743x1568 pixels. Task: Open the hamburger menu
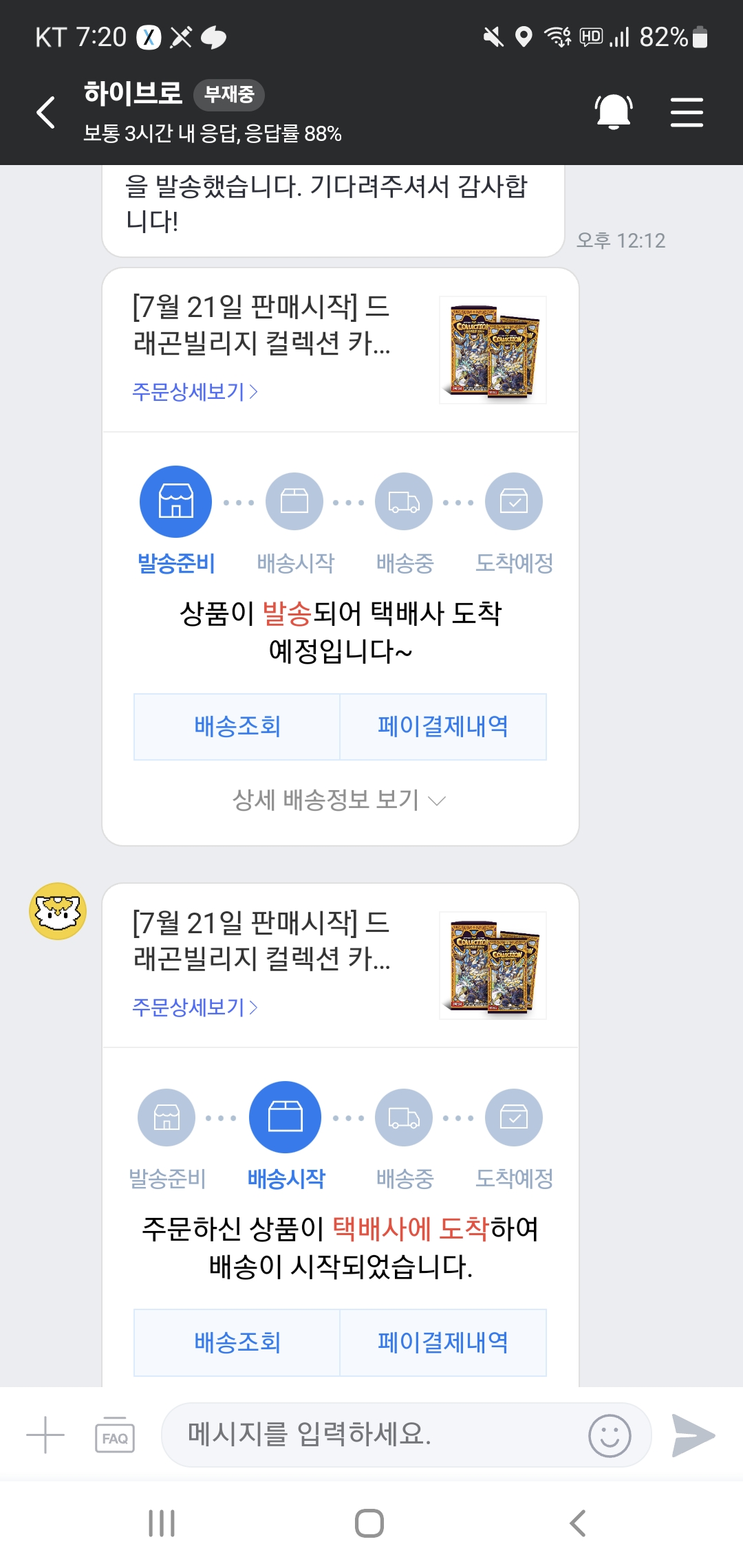687,112
